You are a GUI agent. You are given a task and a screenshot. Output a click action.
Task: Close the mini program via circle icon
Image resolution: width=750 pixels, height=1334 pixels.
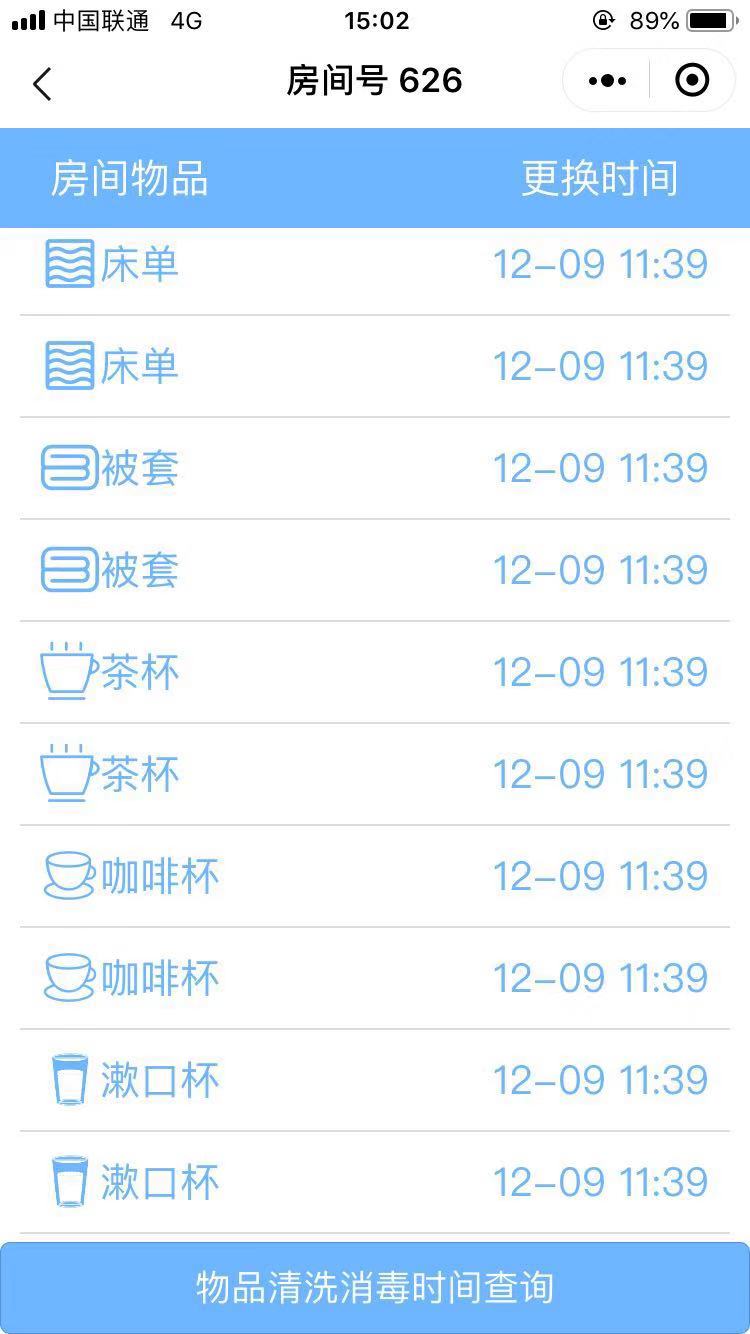692,80
